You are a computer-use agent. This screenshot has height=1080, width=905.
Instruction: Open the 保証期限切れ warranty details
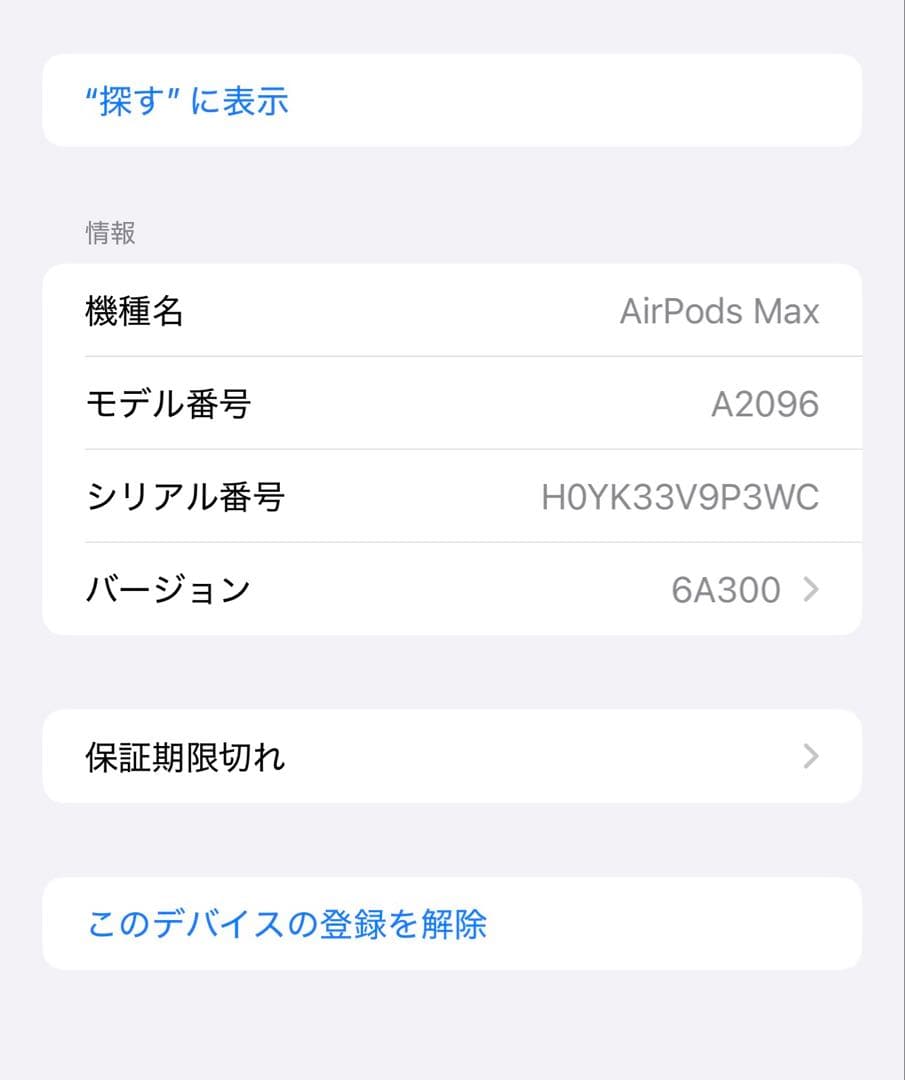pyautogui.click(x=450, y=757)
